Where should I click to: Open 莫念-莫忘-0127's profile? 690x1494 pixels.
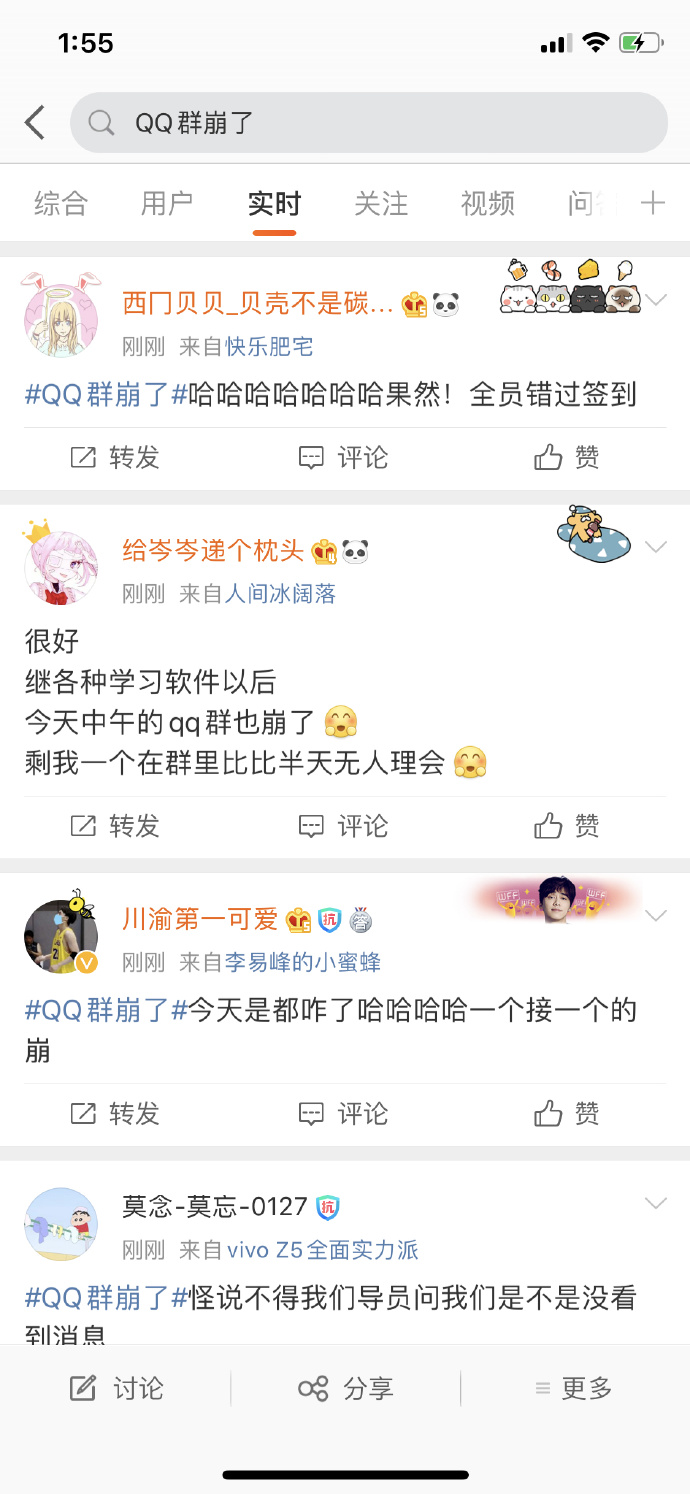pyautogui.click(x=61, y=1225)
